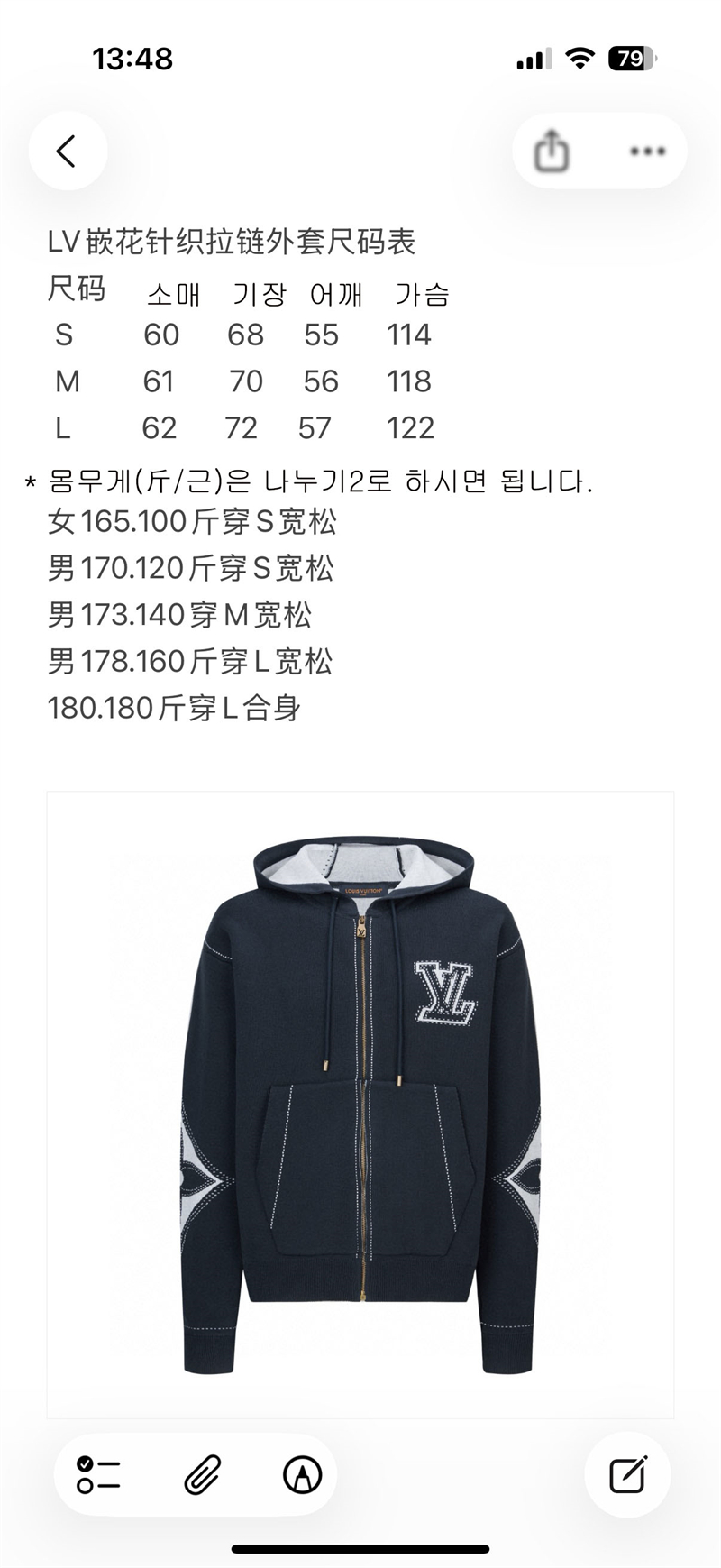This screenshot has width=721, height=1568.
Task: Compose a new note
Action: (627, 1475)
